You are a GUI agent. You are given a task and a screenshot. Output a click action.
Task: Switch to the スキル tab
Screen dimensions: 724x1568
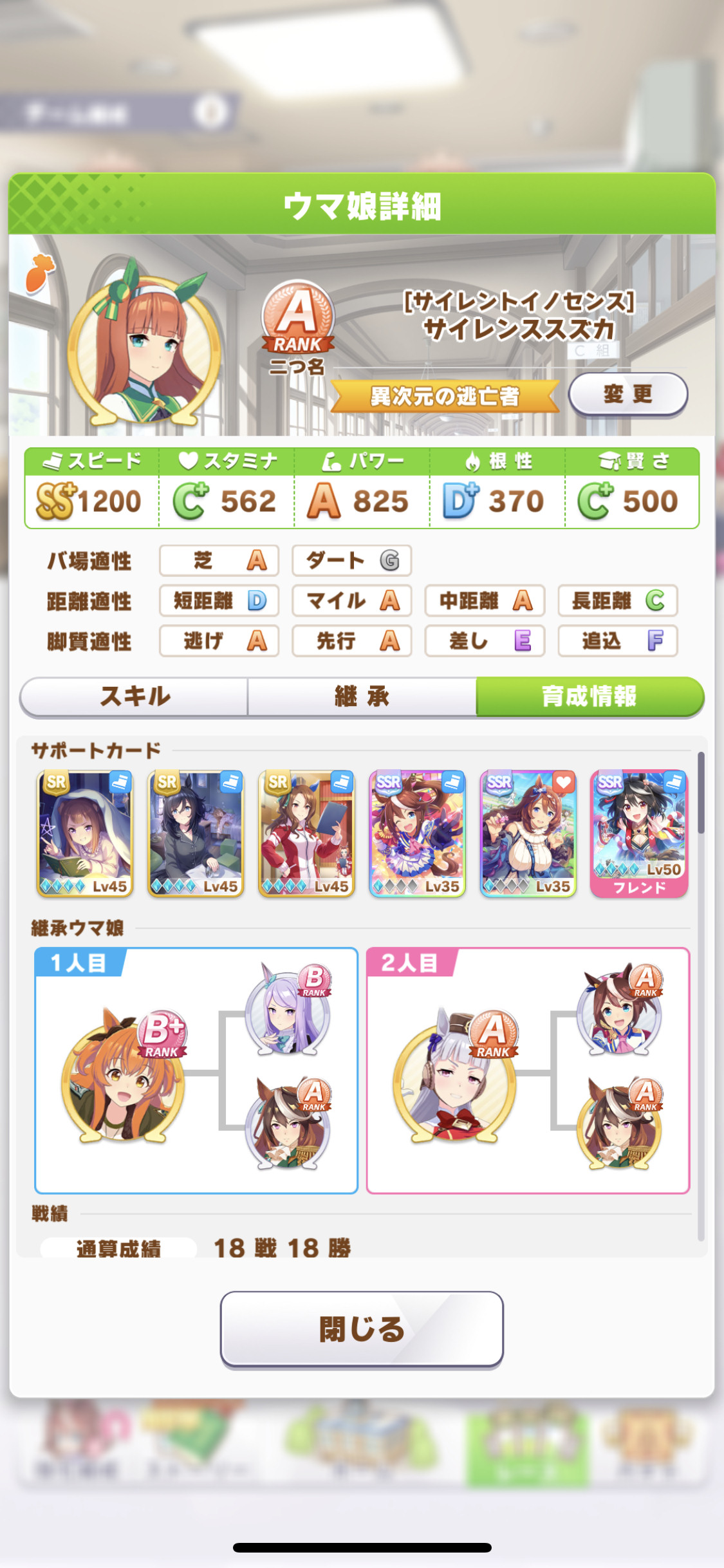coord(135,696)
